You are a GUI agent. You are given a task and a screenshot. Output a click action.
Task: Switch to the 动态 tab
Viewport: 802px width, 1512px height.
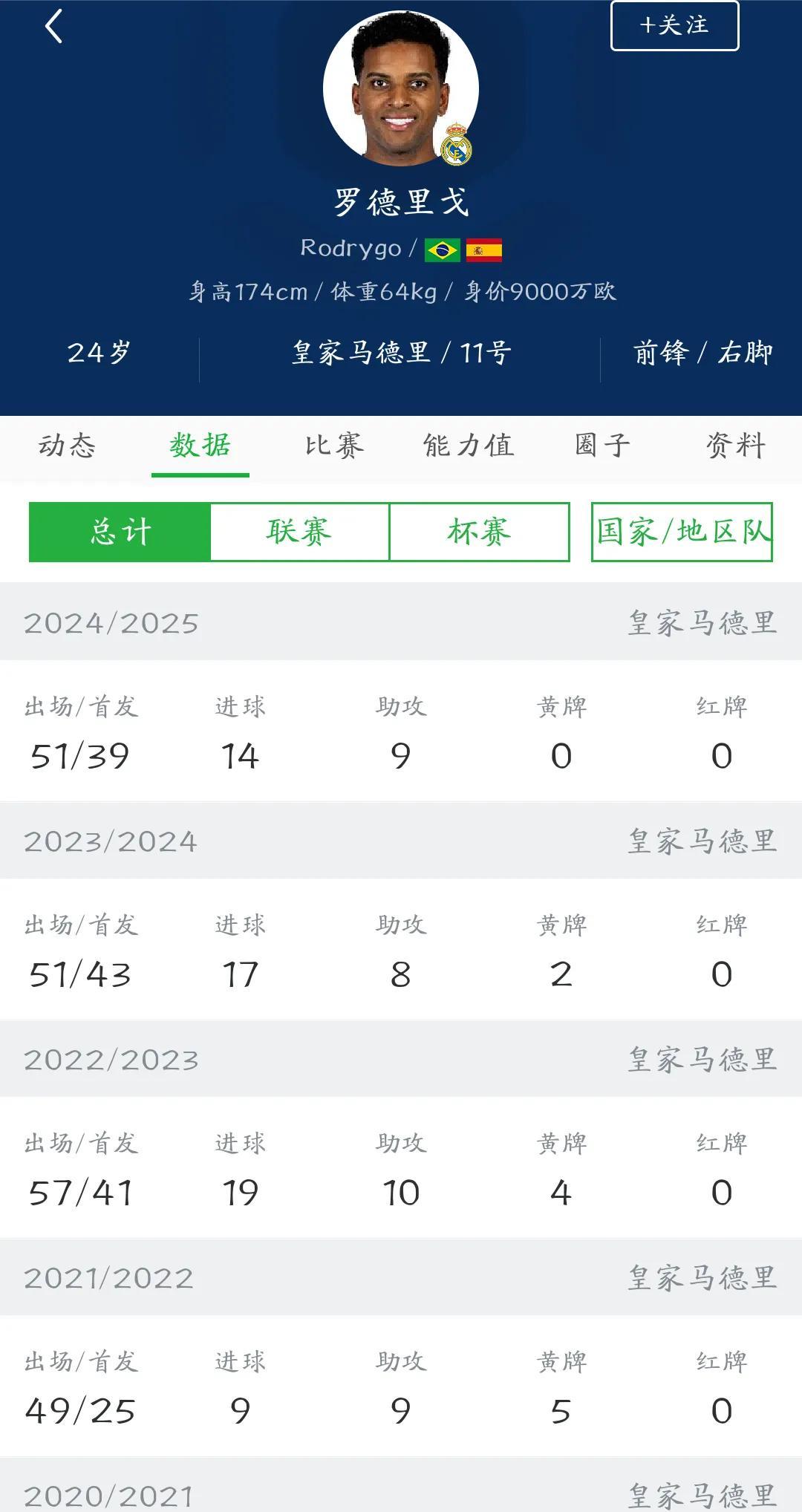[x=67, y=446]
